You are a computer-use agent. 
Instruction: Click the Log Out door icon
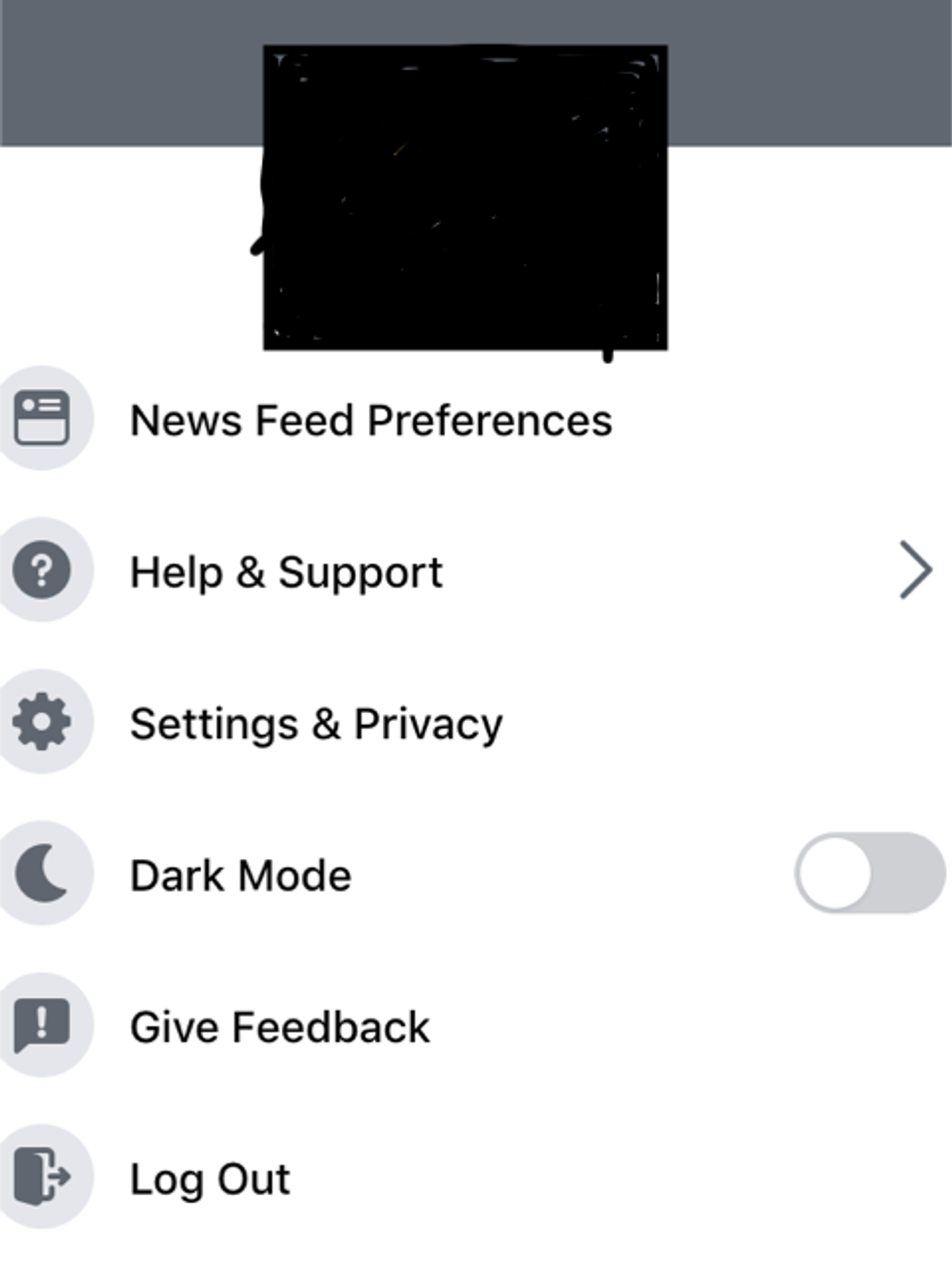point(41,1178)
